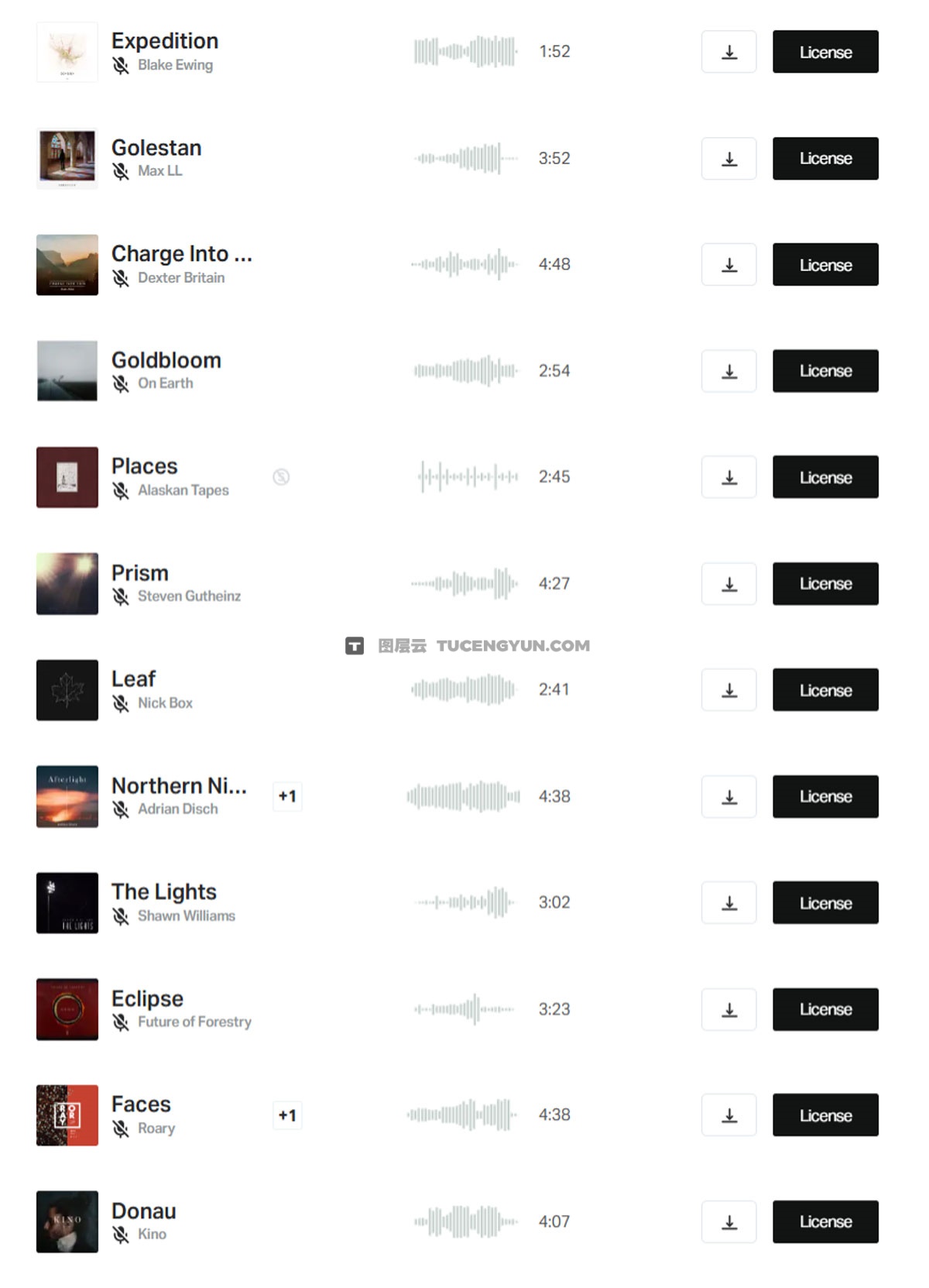Play Prism by Steven Gutheinz from its cover
Image resolution: width=929 pixels, height=1288 pixels.
pyautogui.click(x=67, y=583)
